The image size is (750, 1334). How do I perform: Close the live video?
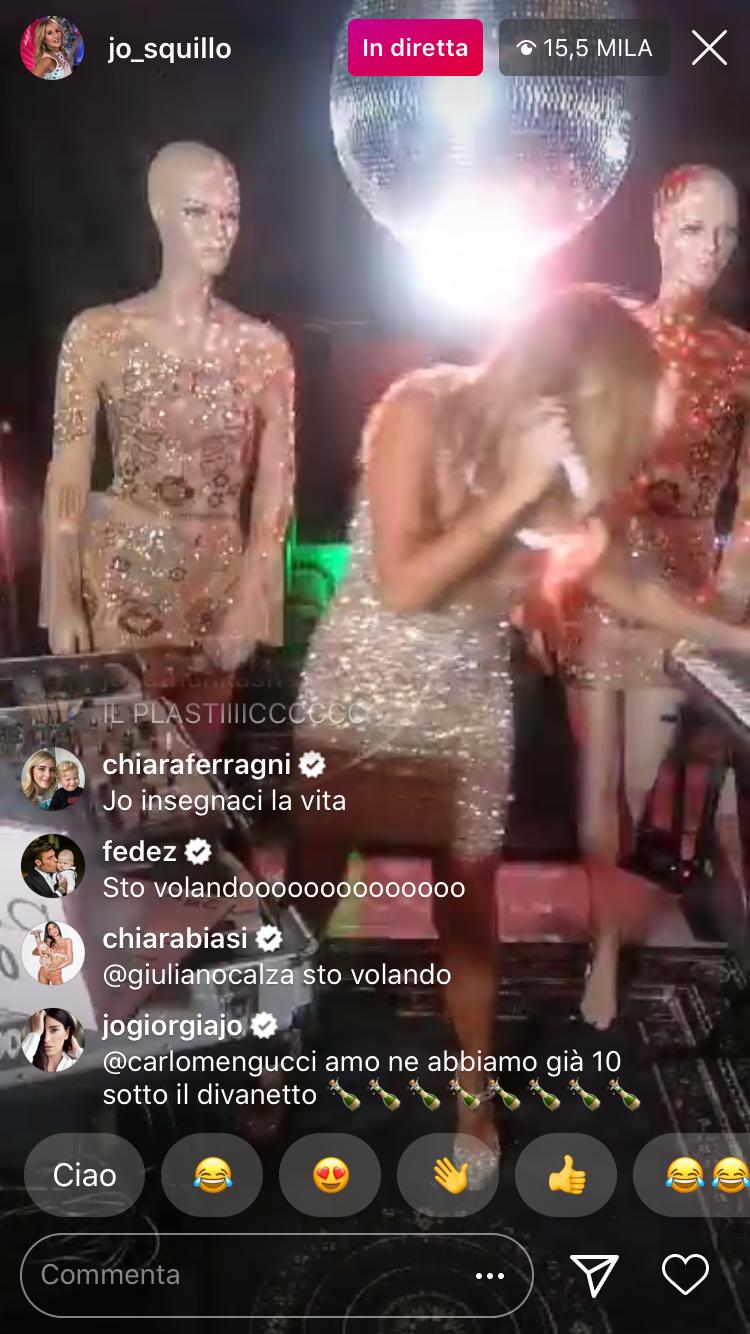(x=709, y=47)
